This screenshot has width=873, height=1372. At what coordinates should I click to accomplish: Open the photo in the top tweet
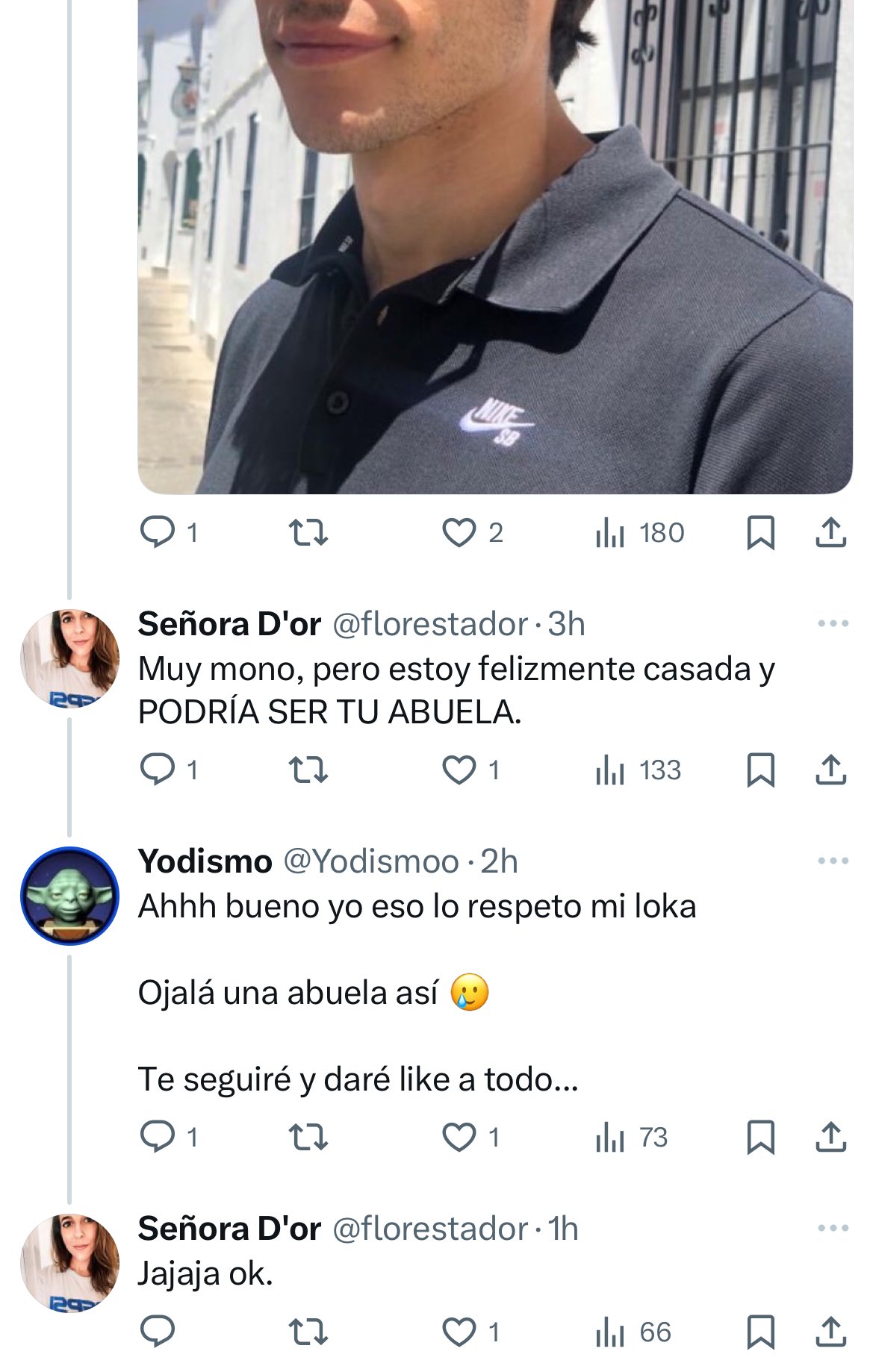click(494, 246)
